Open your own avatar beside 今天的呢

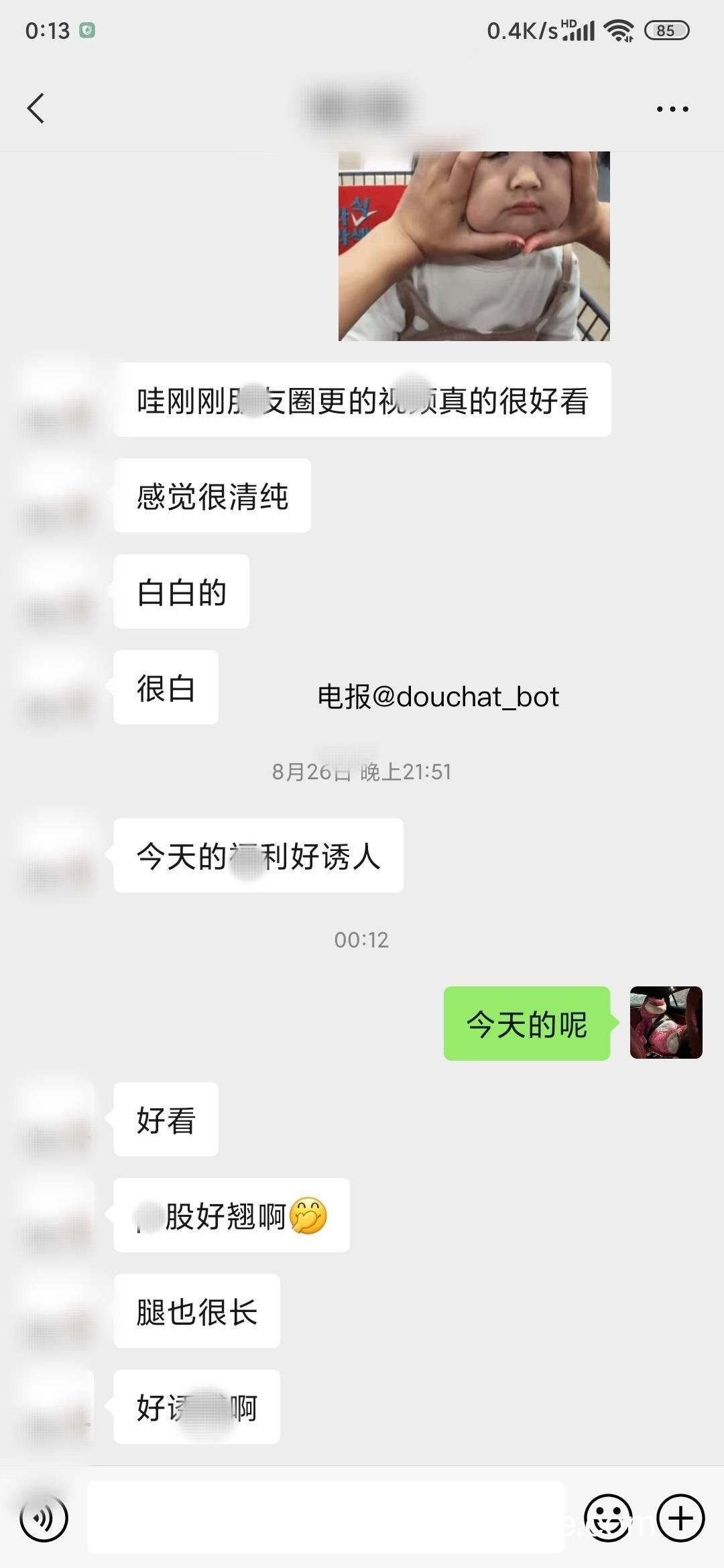(666, 1023)
